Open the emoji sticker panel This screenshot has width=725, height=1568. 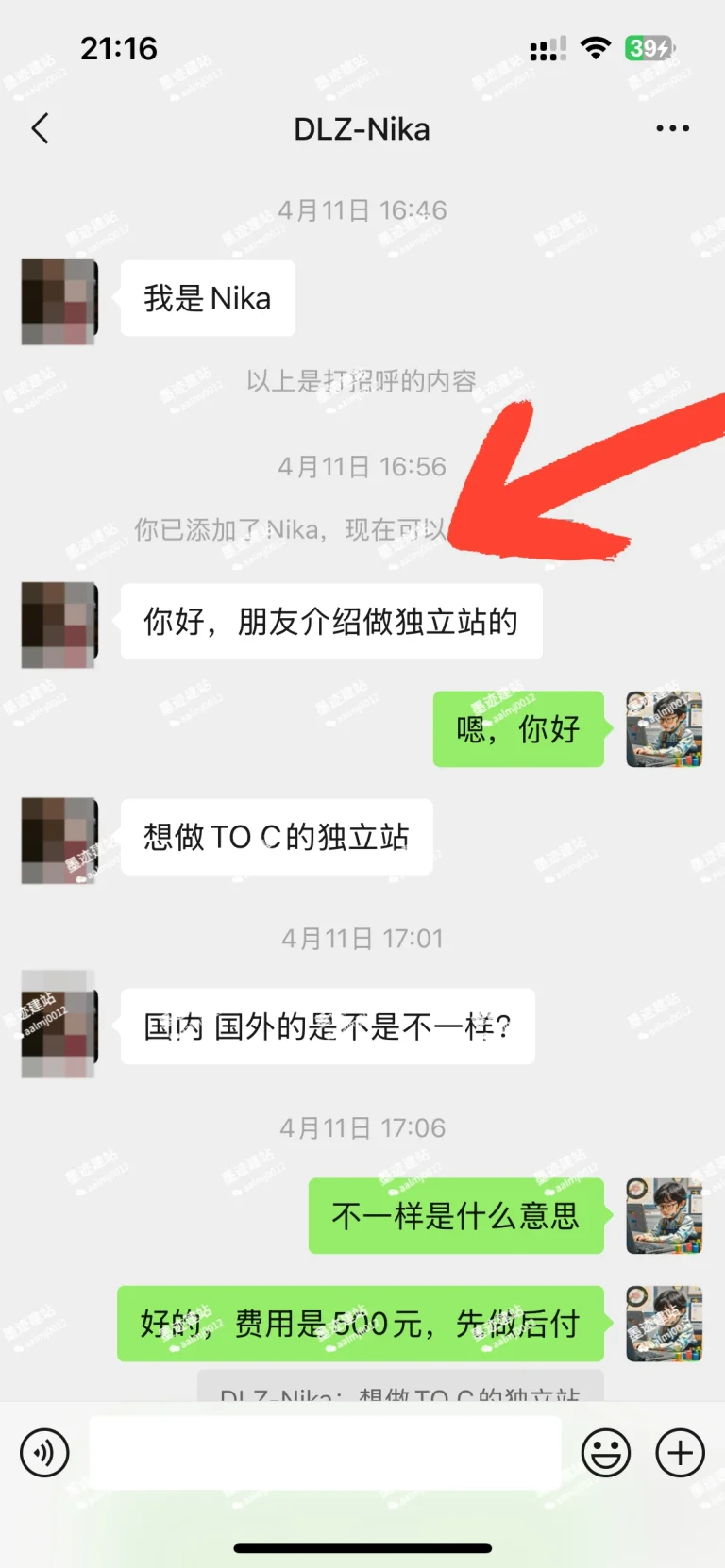point(605,1452)
